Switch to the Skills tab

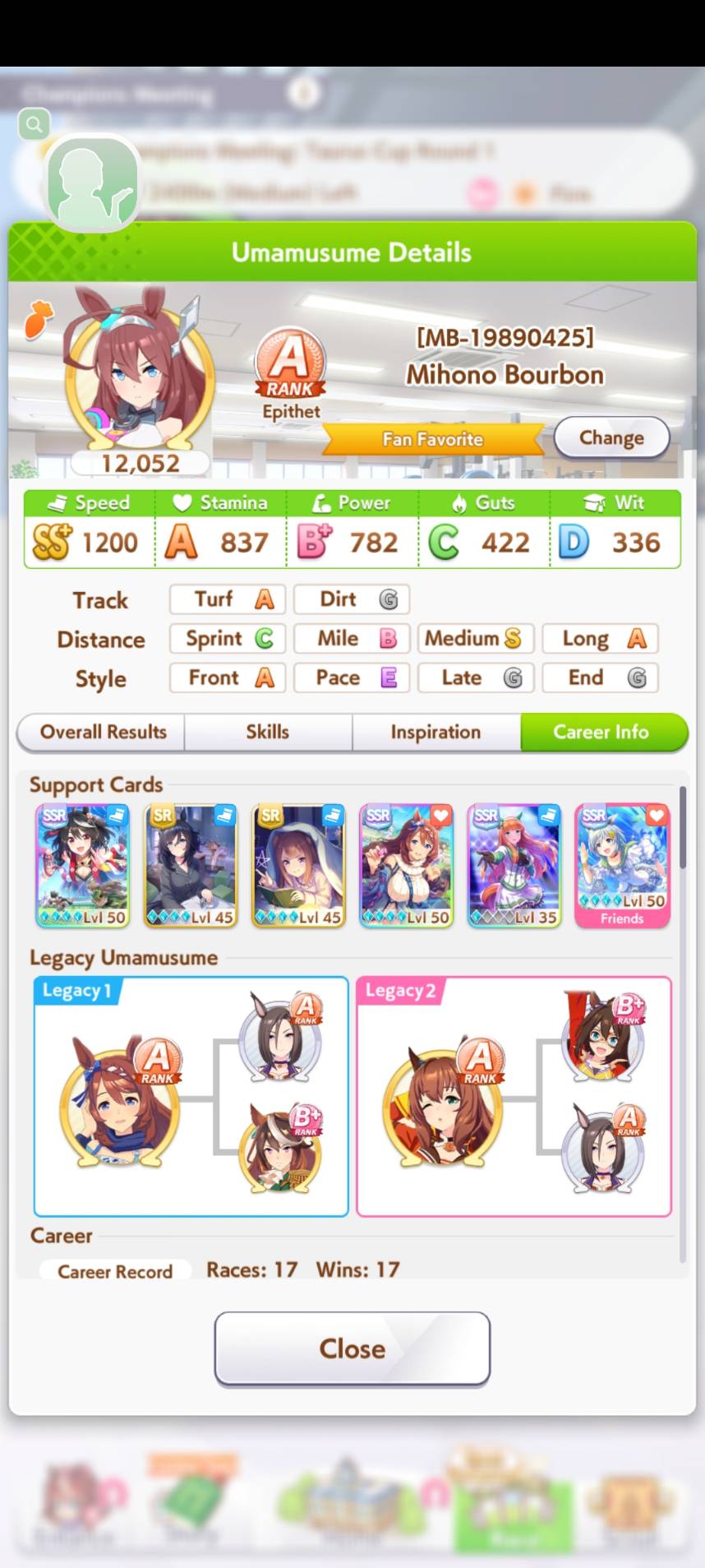[x=268, y=732]
